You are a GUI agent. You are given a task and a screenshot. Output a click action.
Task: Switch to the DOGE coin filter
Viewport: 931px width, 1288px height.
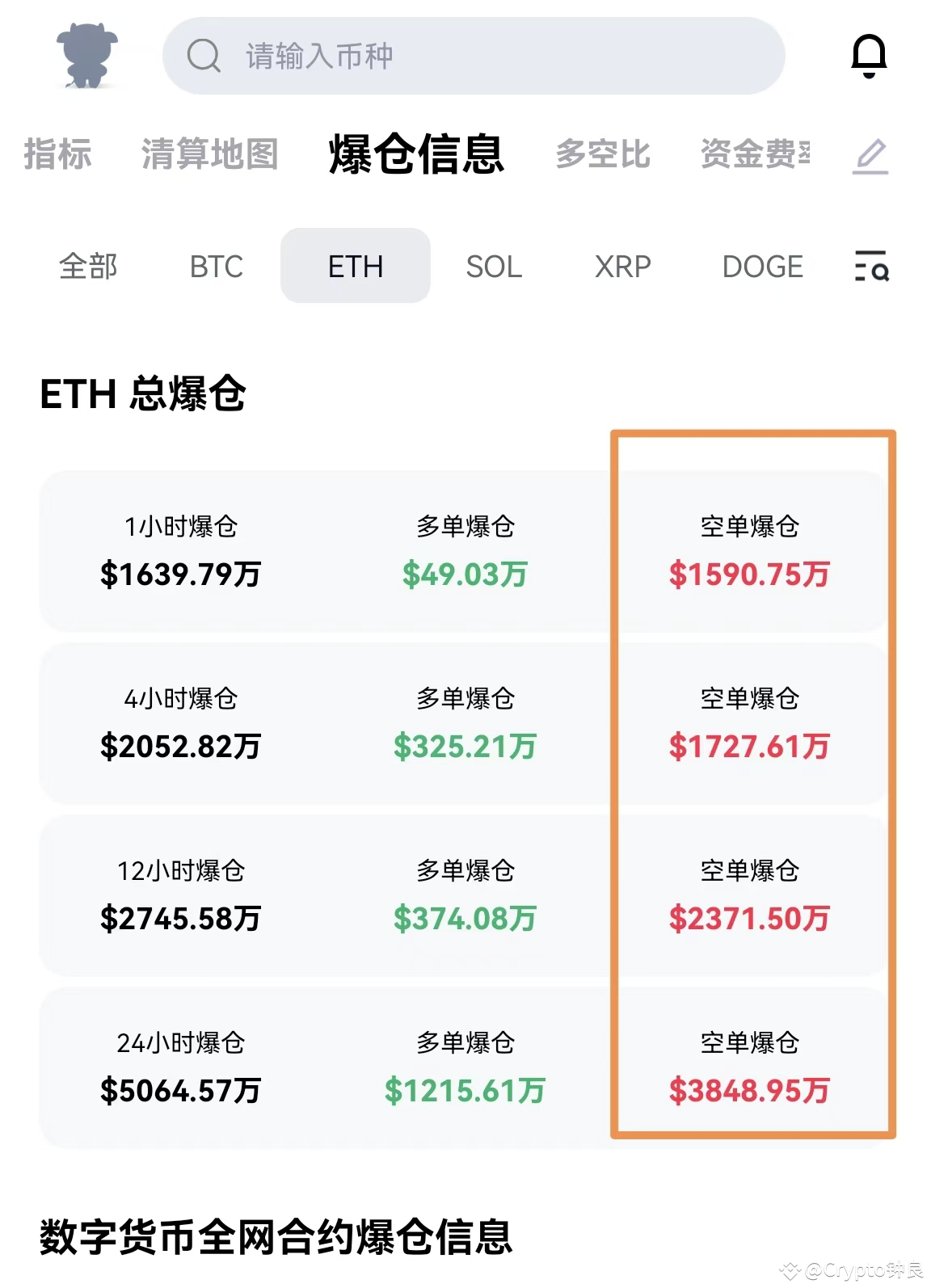pyautogui.click(x=762, y=267)
